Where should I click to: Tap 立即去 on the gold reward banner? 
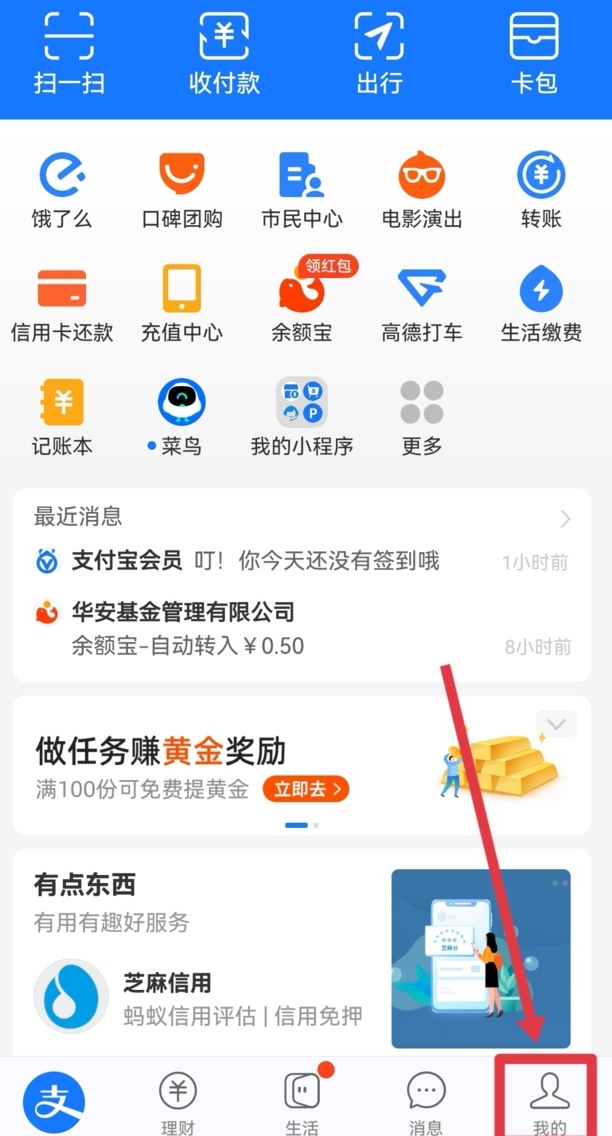click(x=306, y=789)
